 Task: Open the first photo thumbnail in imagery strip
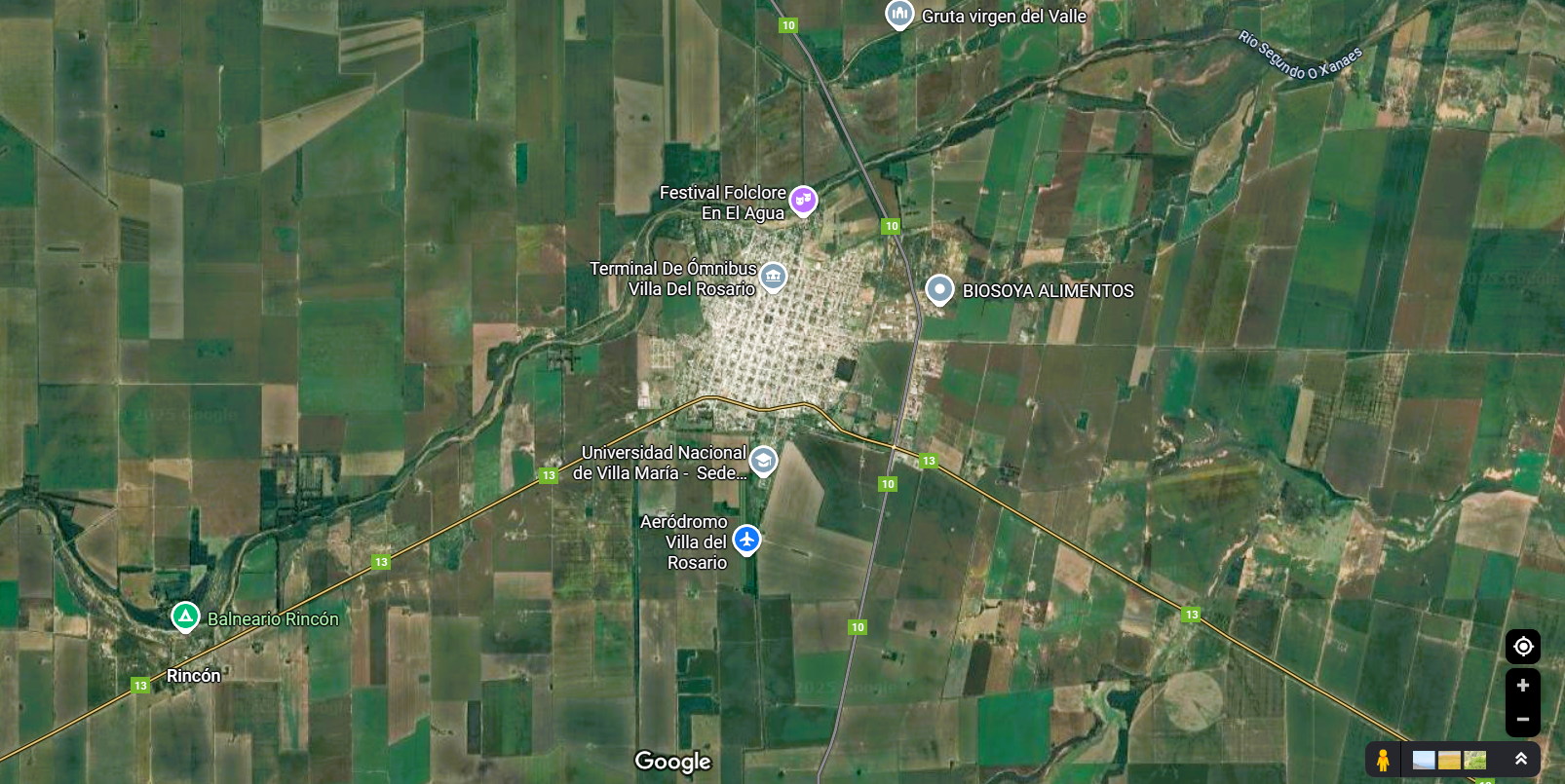1424,760
